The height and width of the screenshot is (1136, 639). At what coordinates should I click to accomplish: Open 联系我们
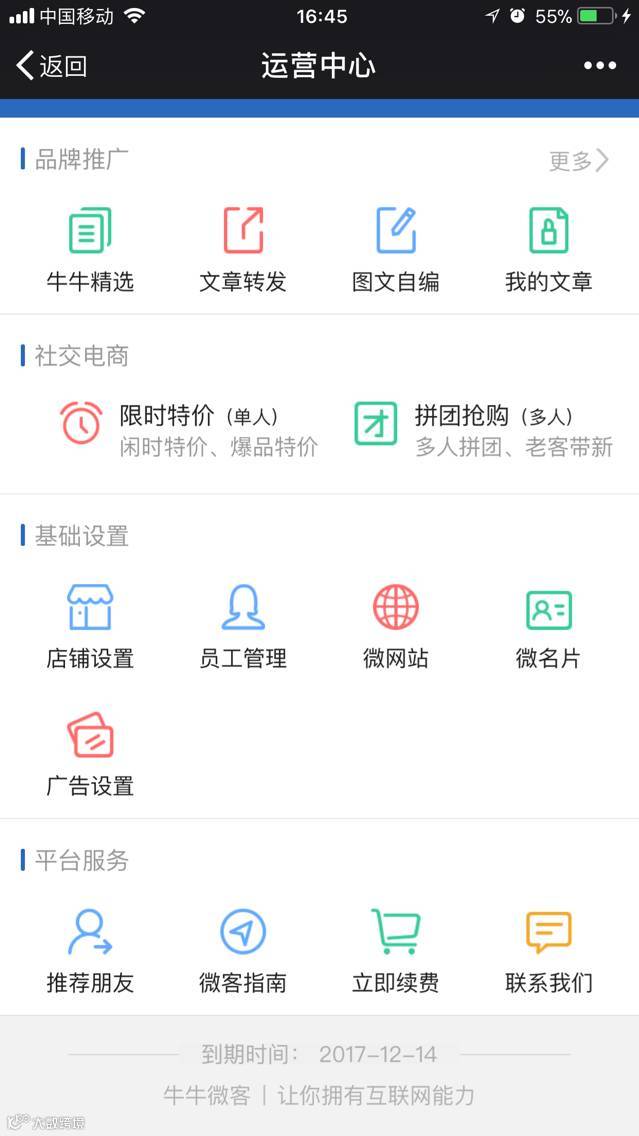(x=548, y=951)
